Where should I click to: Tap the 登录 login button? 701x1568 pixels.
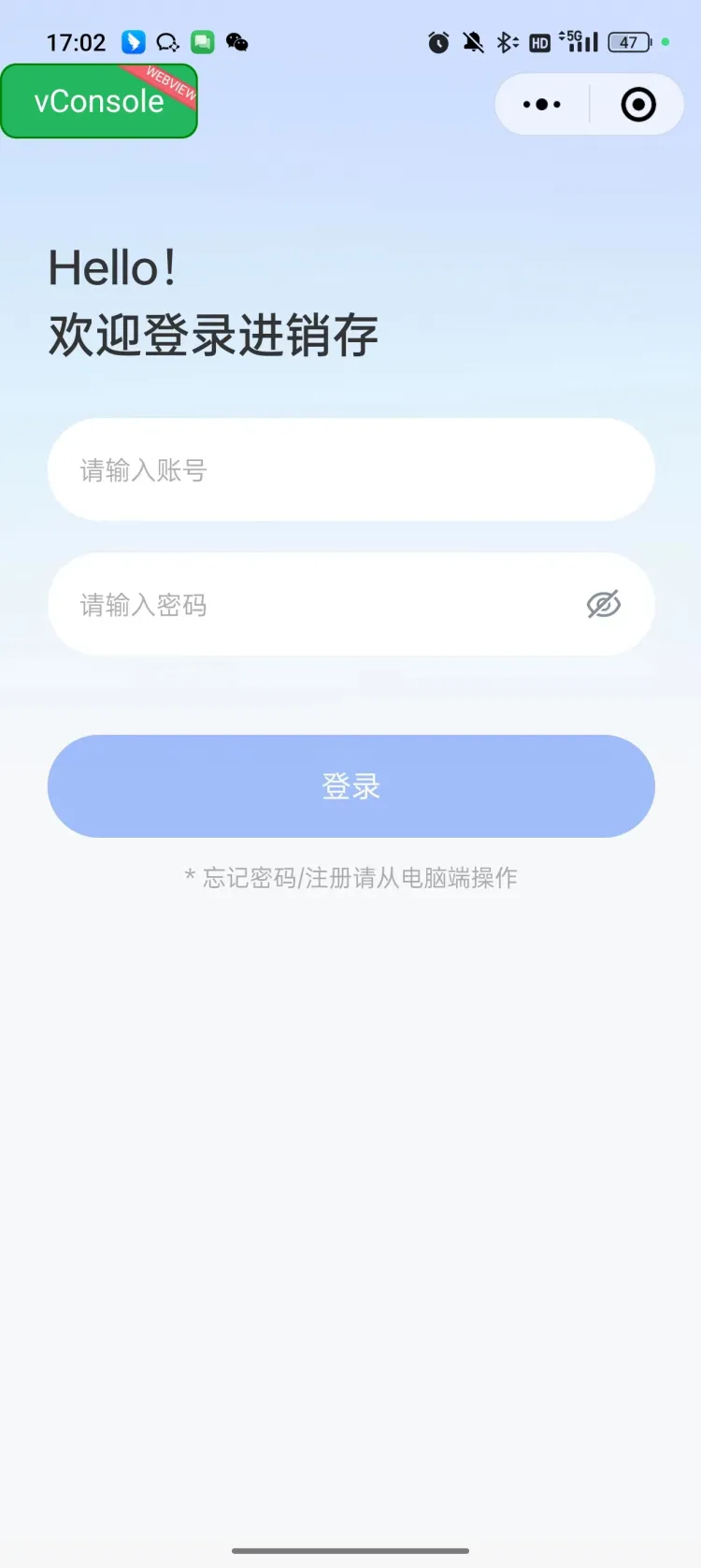pyautogui.click(x=350, y=785)
